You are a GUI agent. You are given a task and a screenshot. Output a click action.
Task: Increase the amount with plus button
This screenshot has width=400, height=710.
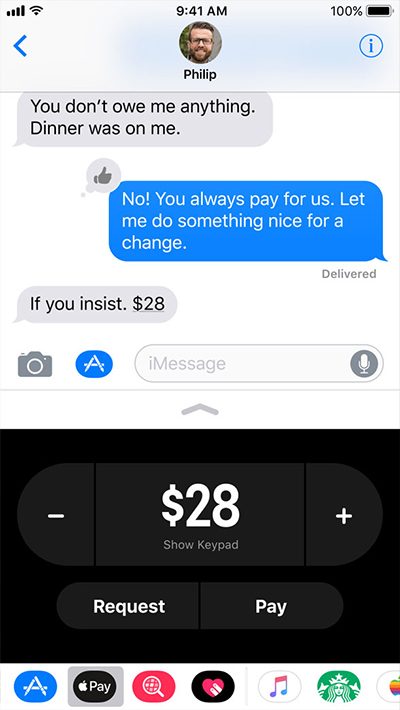pyautogui.click(x=344, y=515)
